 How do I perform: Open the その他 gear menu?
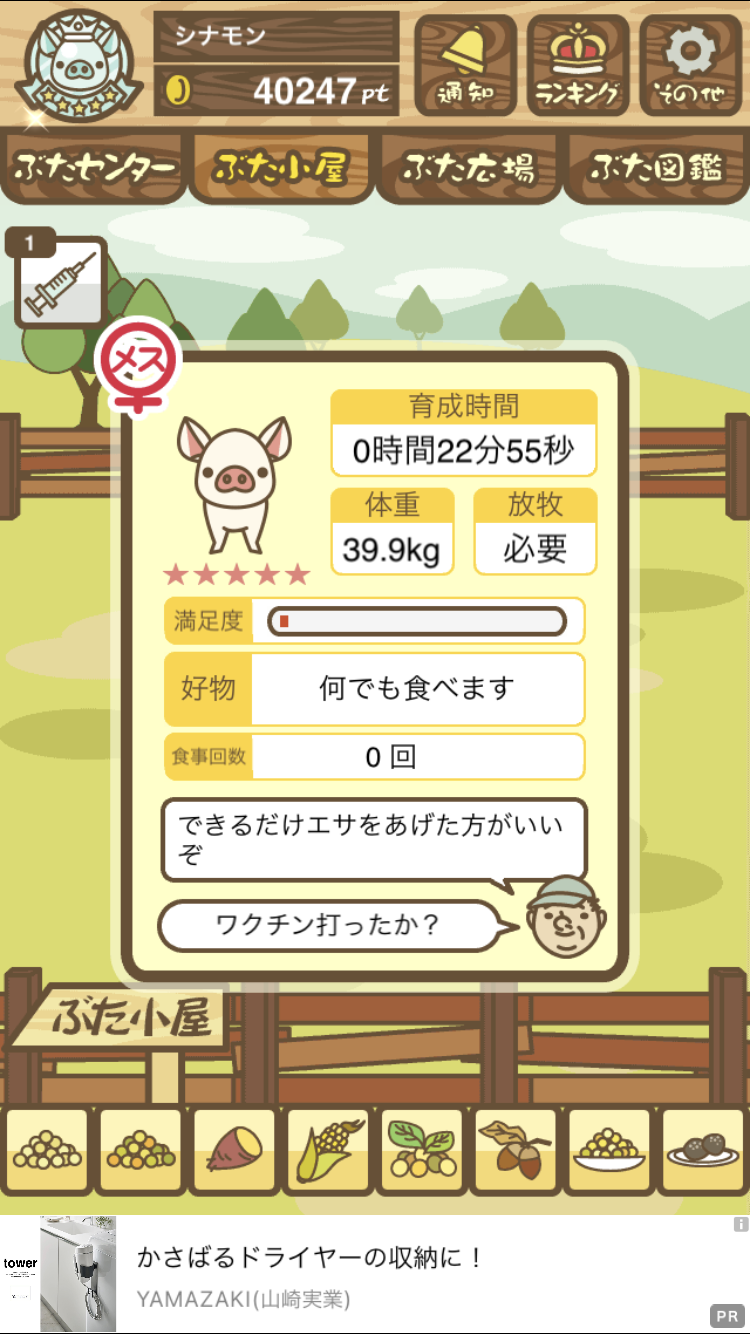point(689,65)
